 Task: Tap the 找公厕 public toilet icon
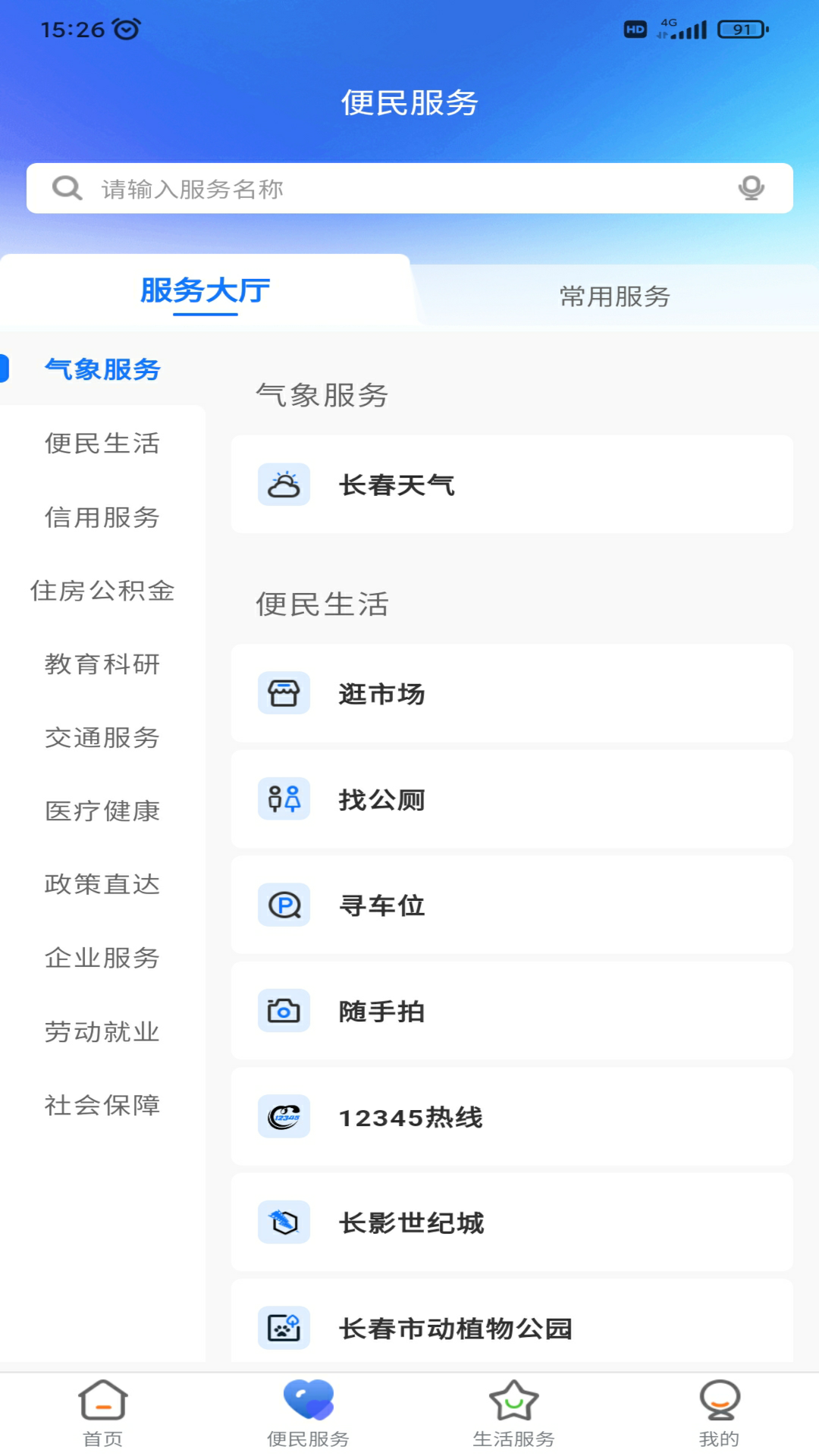(284, 799)
